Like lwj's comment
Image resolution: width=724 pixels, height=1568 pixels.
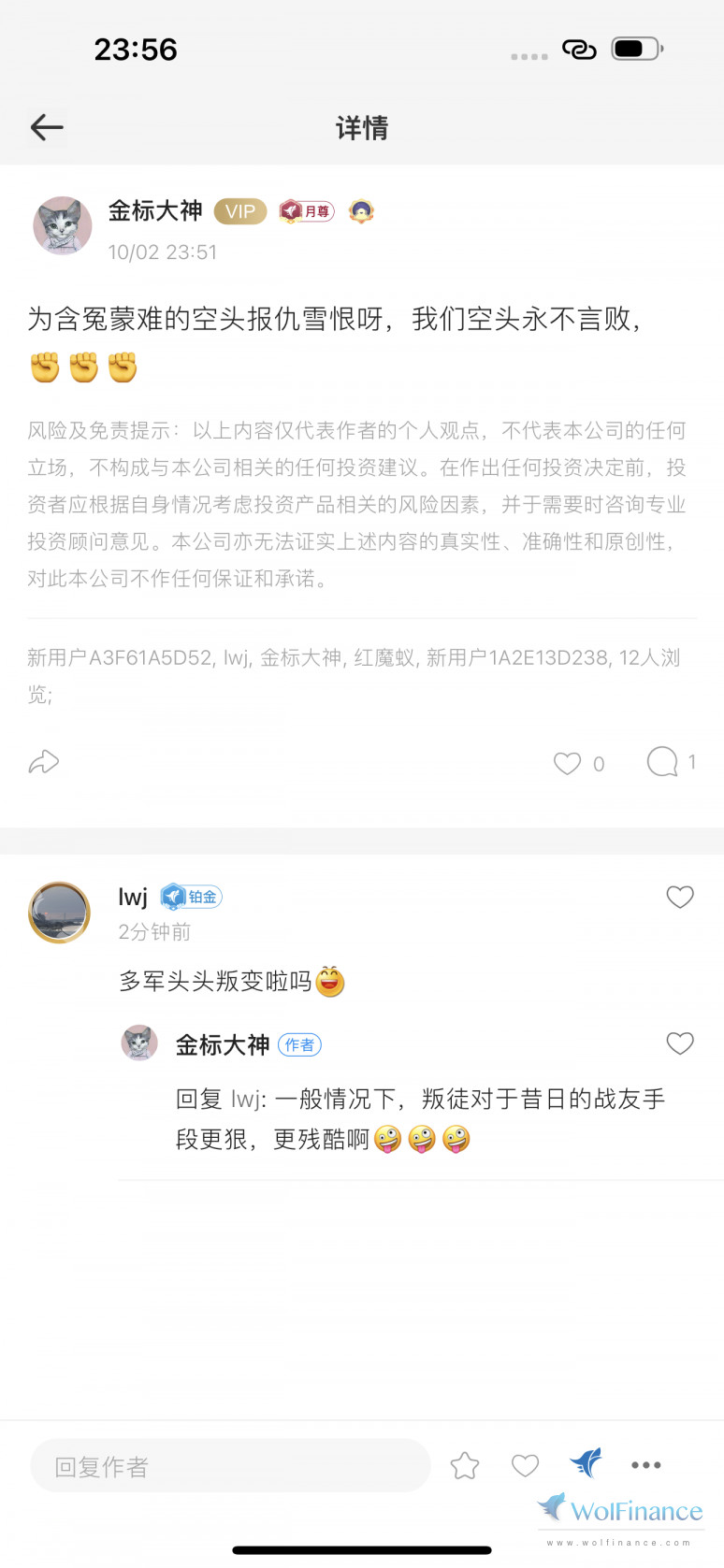(x=680, y=897)
